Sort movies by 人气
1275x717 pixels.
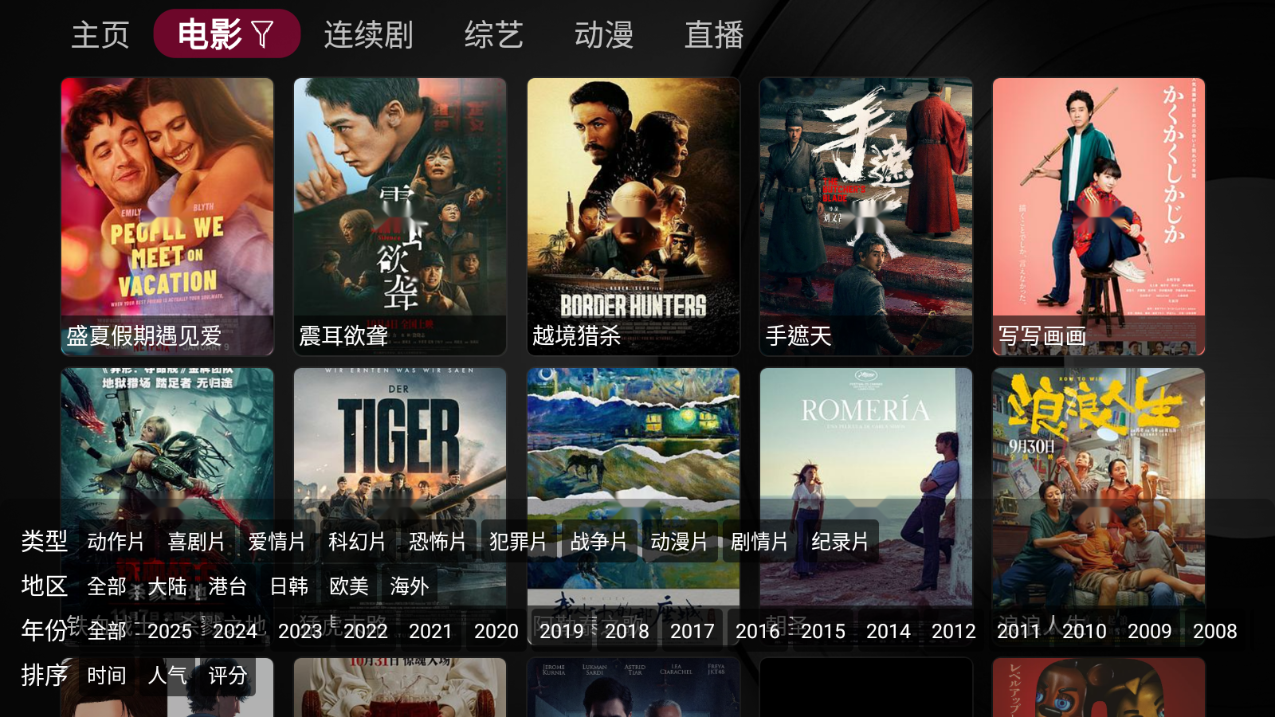click(x=167, y=675)
